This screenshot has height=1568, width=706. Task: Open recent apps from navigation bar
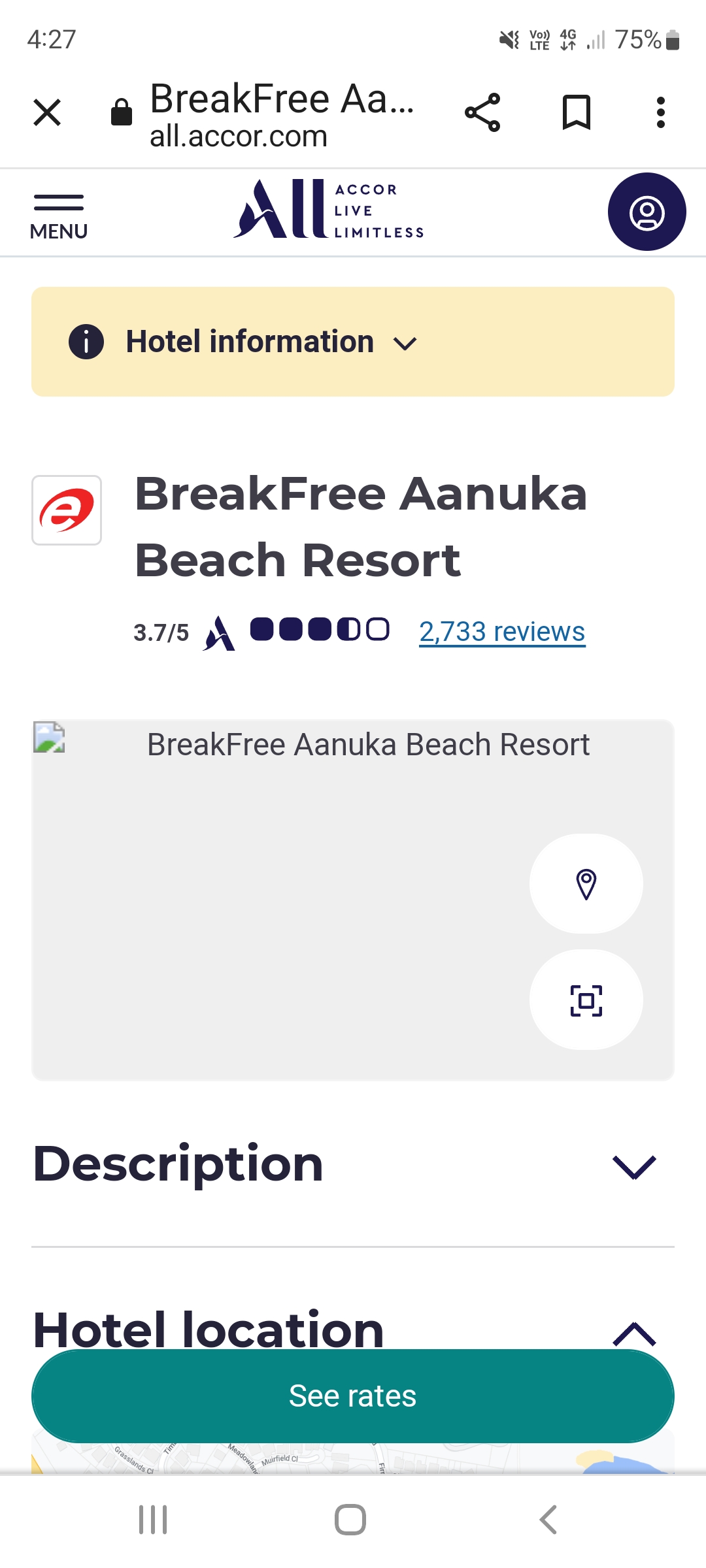pos(153,1519)
